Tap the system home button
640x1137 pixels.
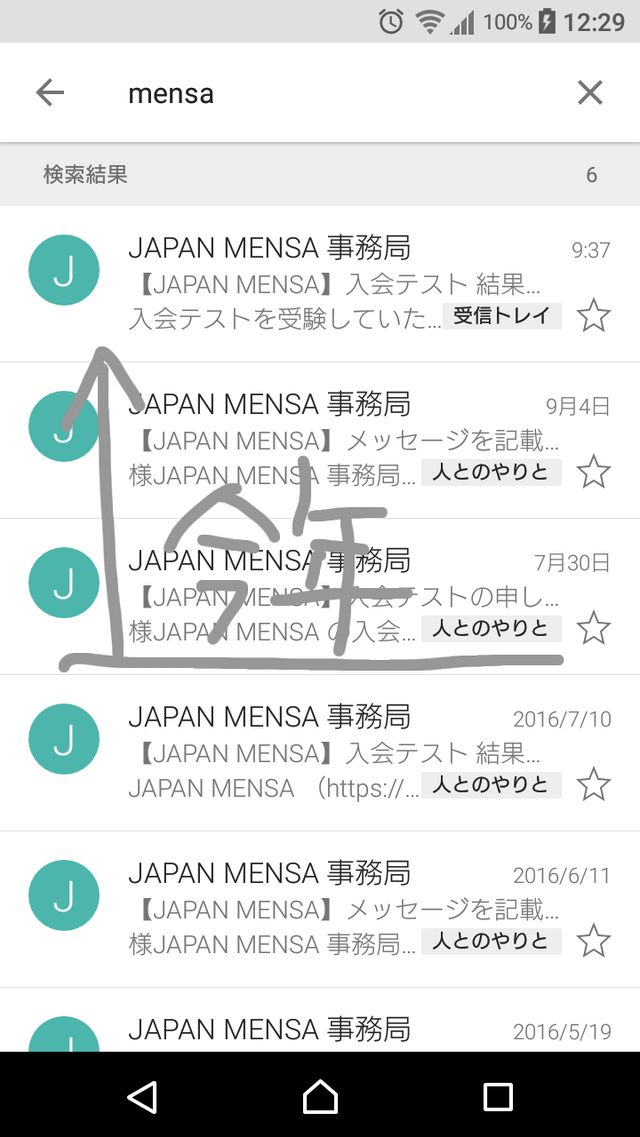coord(320,1096)
